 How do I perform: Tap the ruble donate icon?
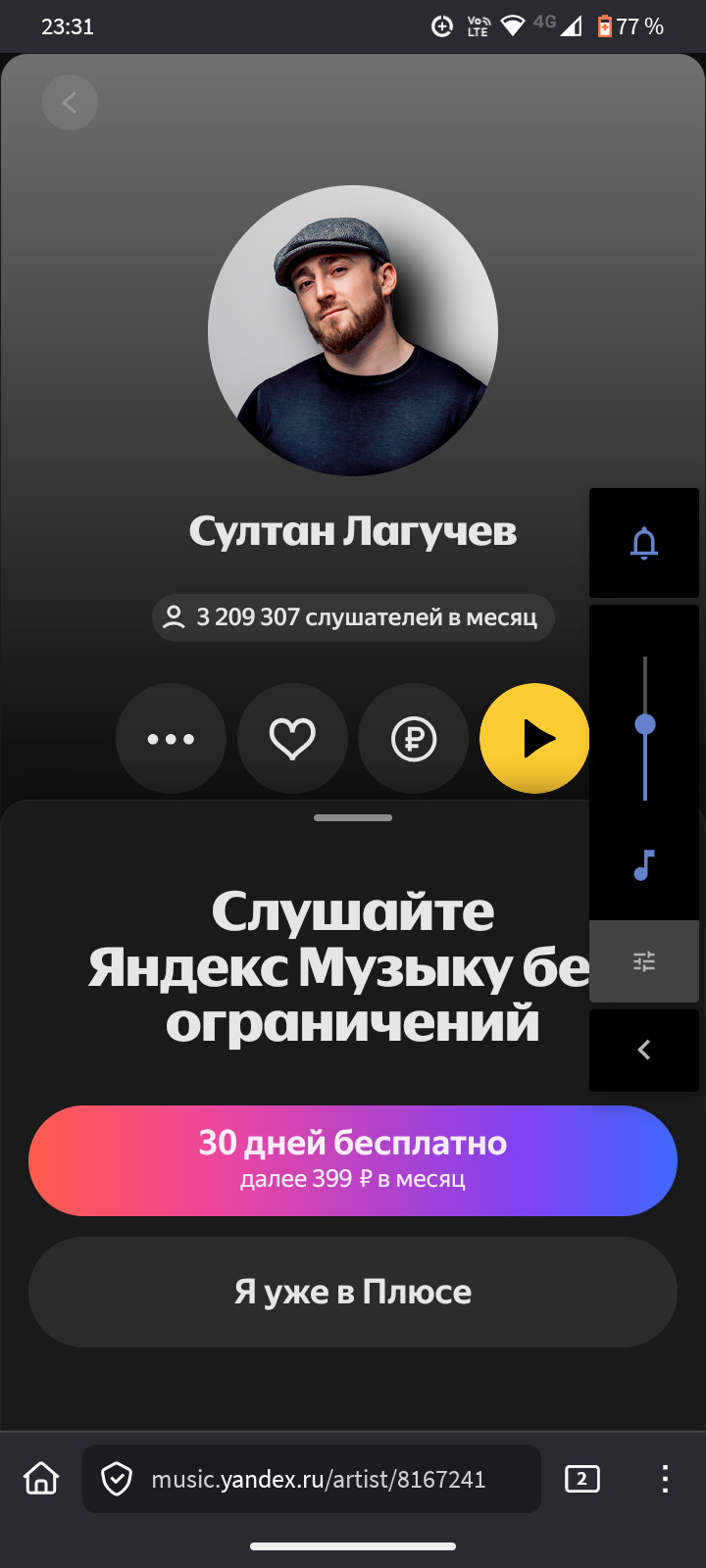point(414,739)
